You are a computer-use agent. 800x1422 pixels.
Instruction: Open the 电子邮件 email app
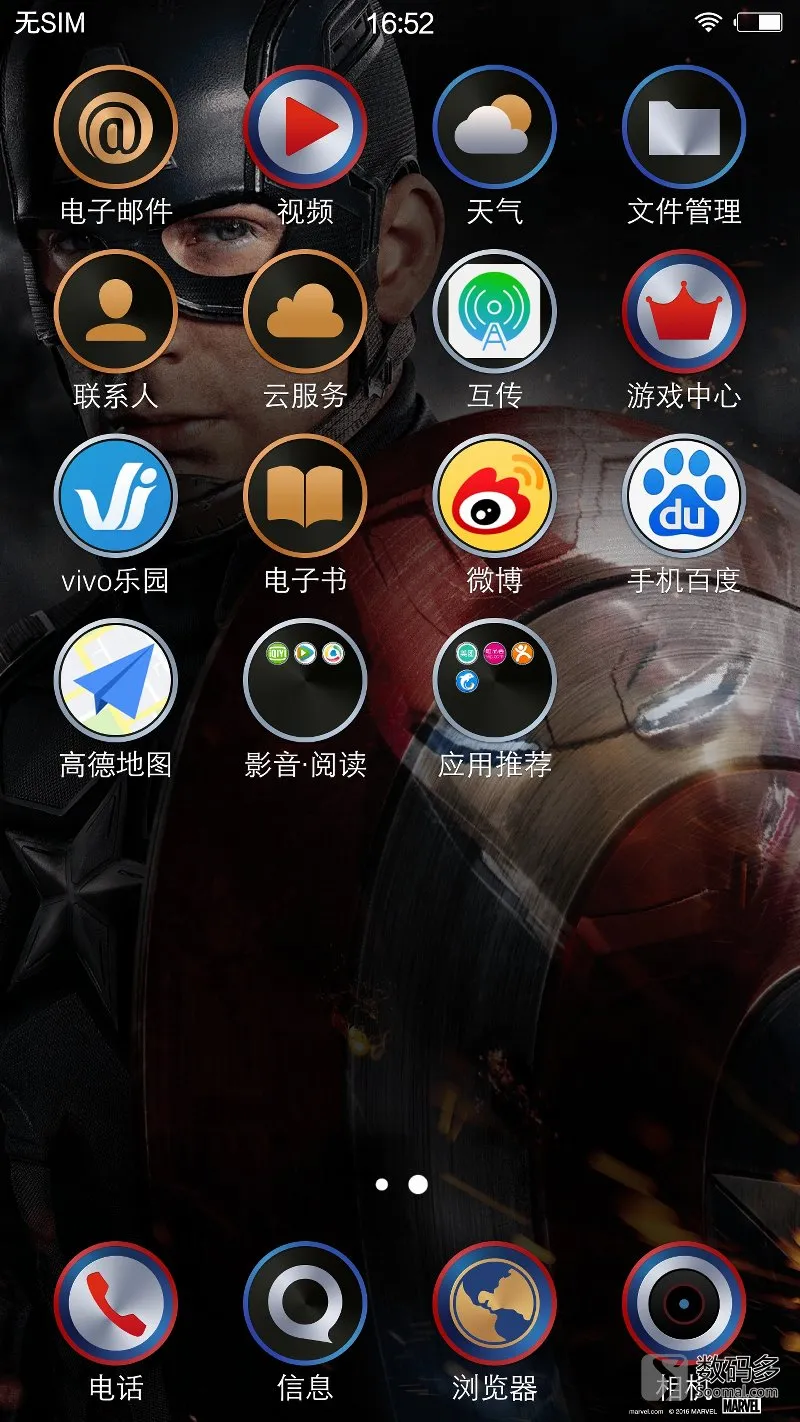(x=115, y=128)
